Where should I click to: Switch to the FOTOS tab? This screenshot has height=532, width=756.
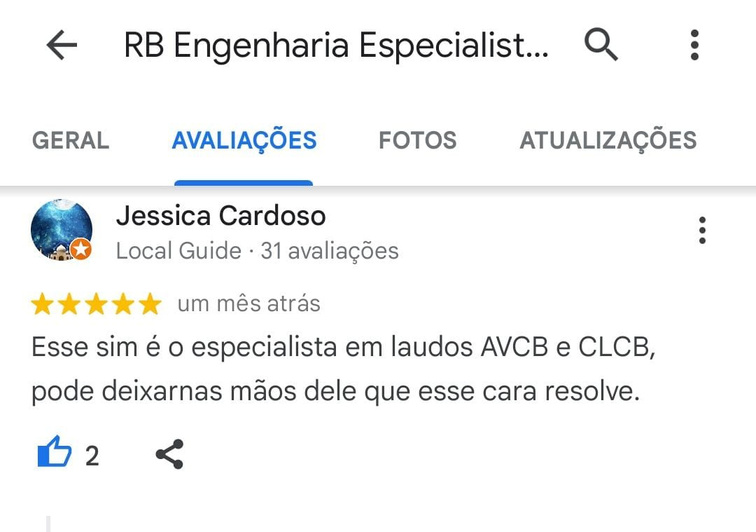pyautogui.click(x=417, y=141)
